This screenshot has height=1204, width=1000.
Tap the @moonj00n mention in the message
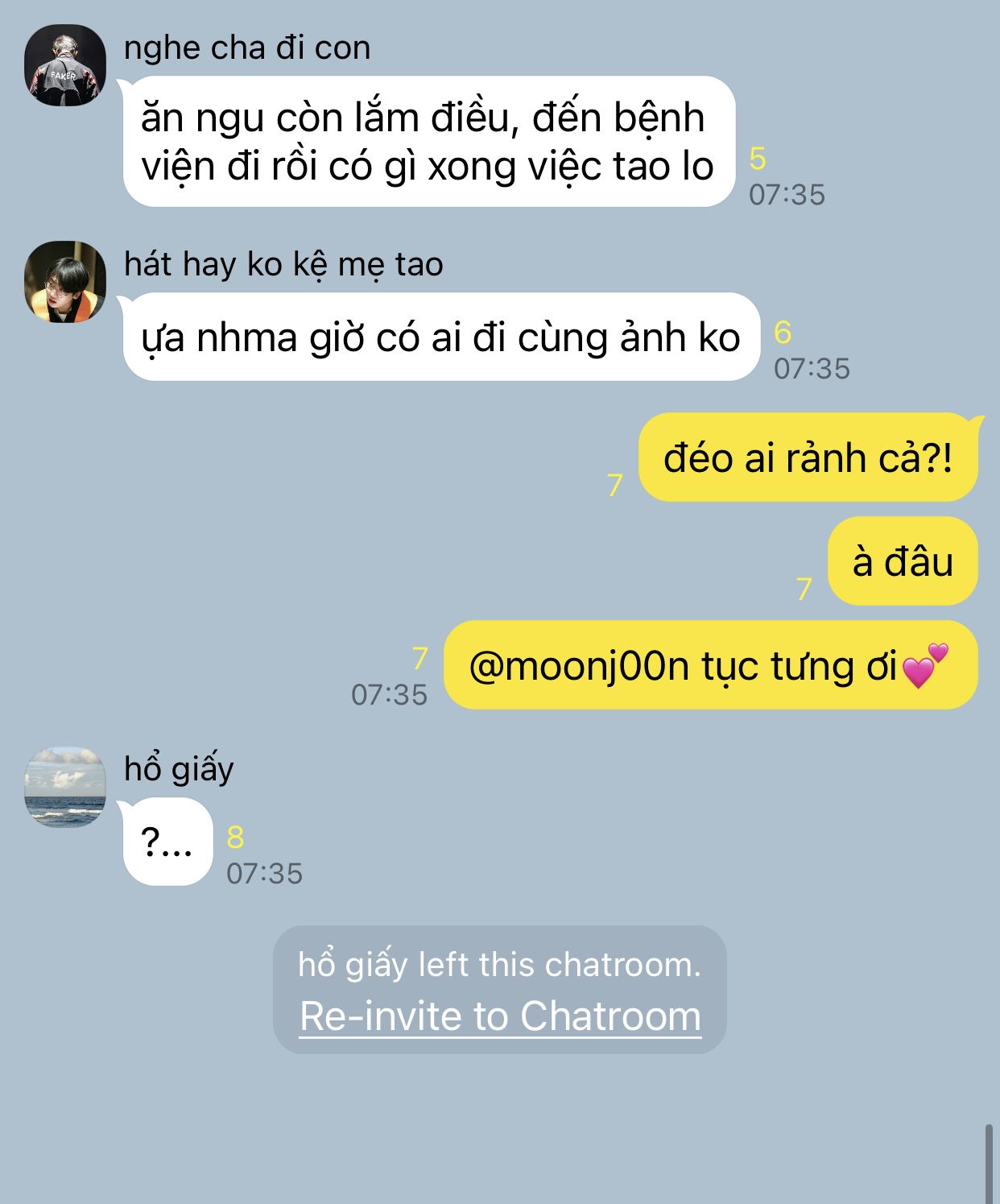[579, 667]
